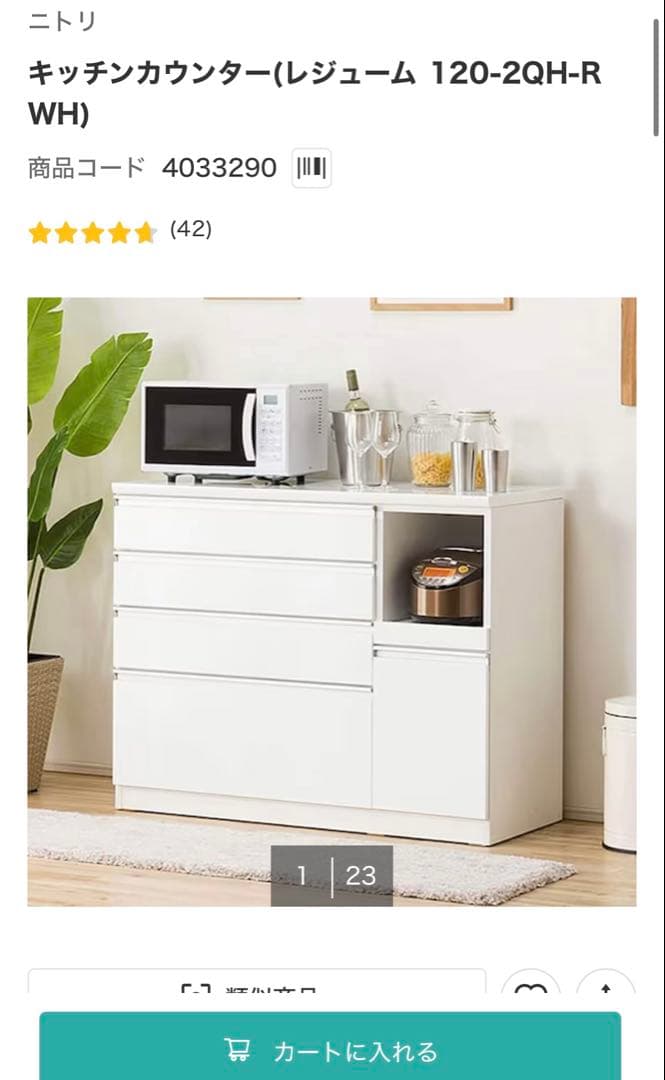The width and height of the screenshot is (665, 1080).
Task: View the 42 customer reviews
Action: pyautogui.click(x=190, y=230)
